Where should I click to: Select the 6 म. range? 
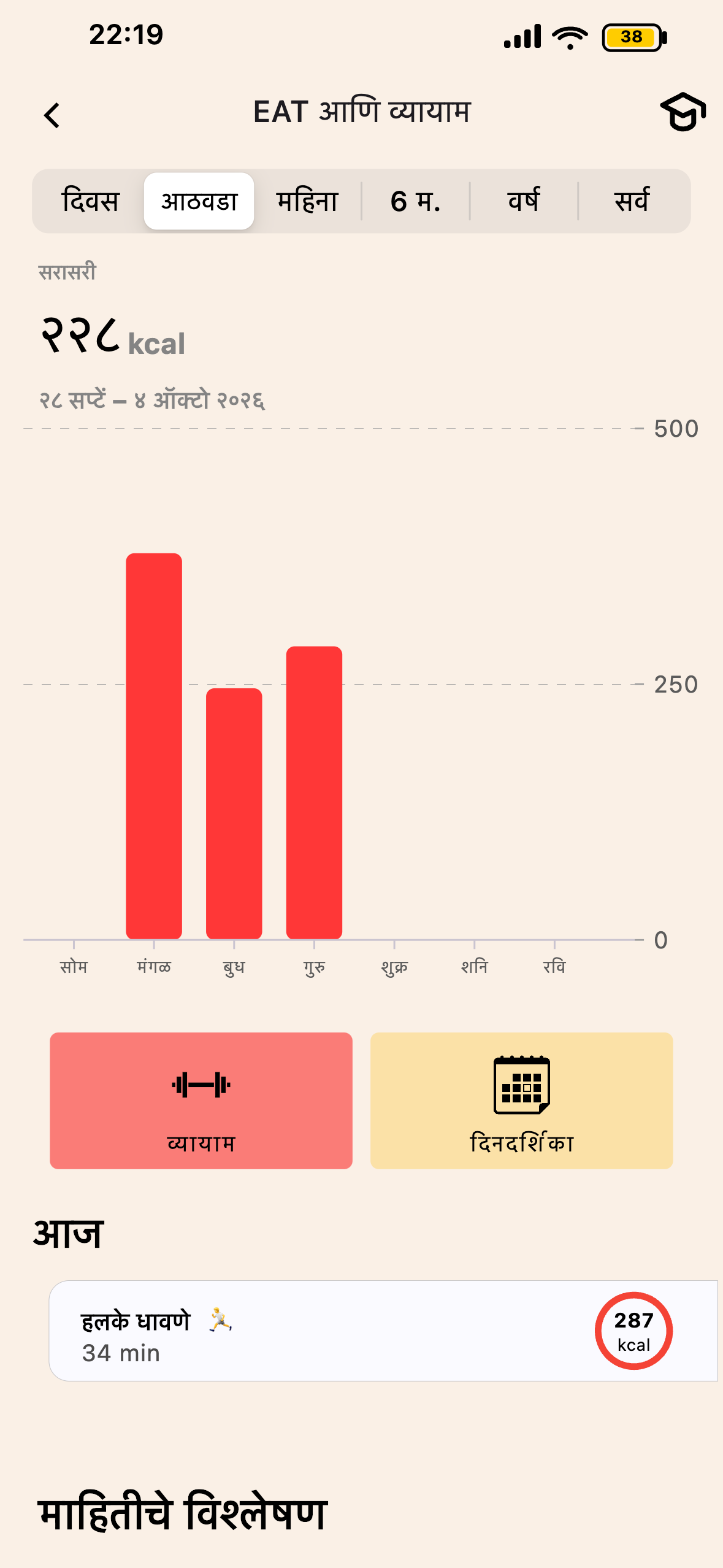(x=416, y=201)
